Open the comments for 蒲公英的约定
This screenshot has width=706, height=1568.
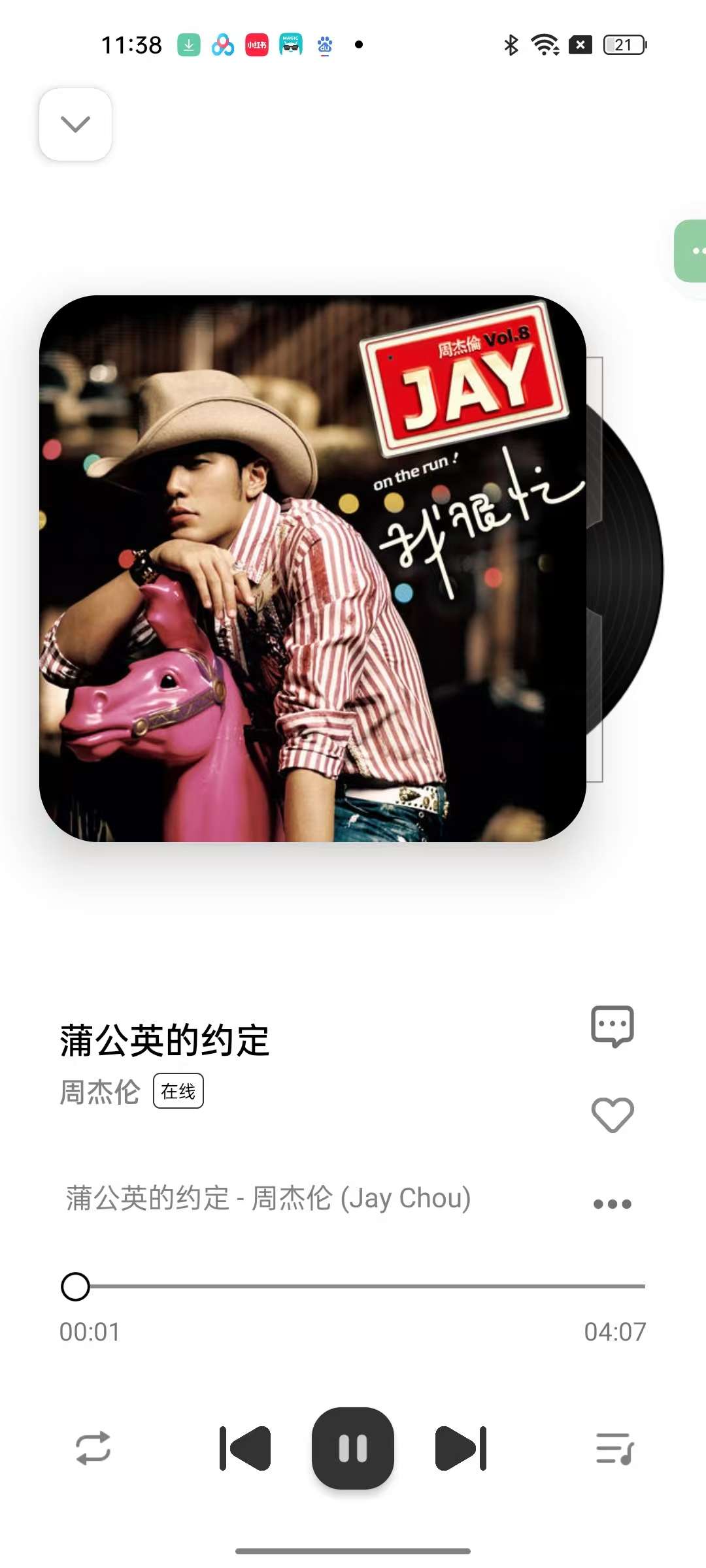click(613, 1026)
